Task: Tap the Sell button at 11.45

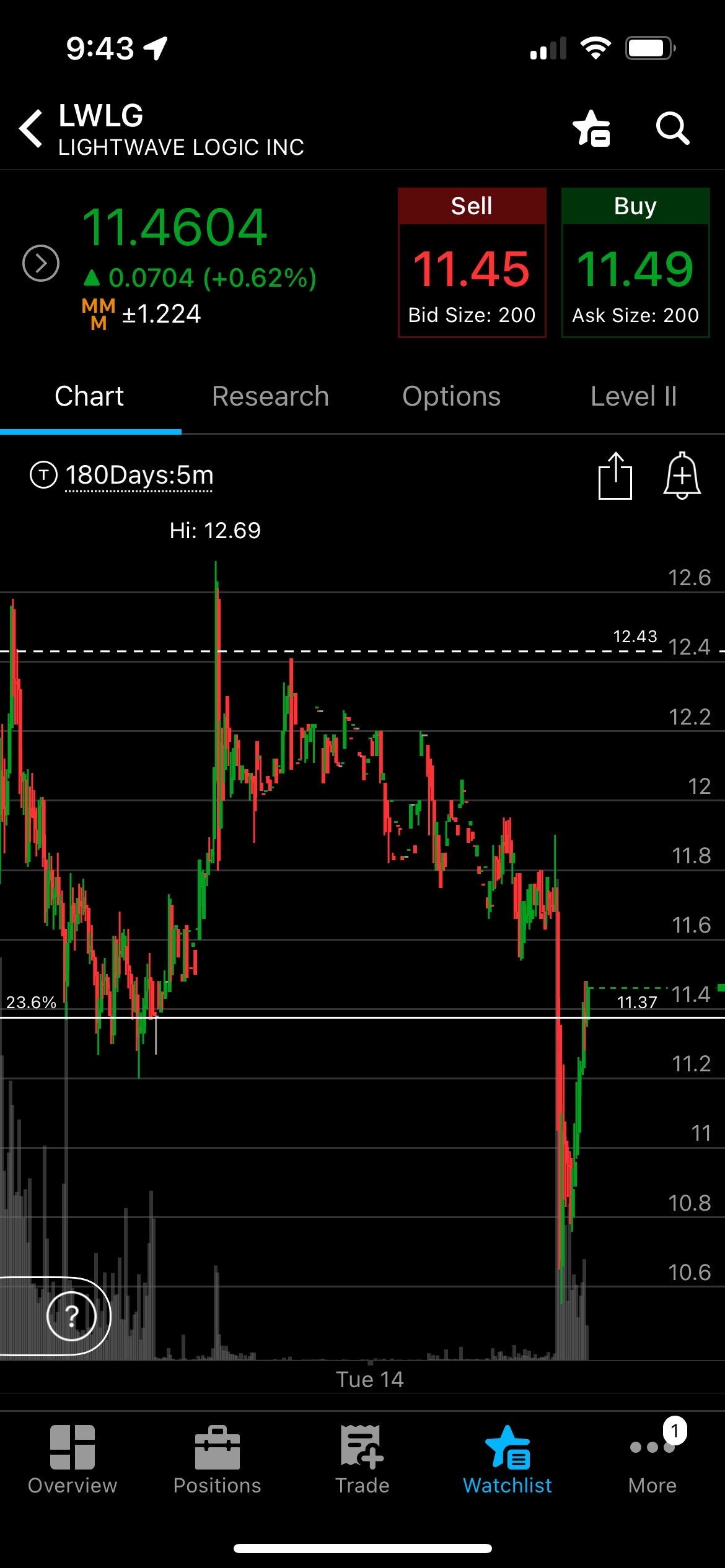Action: click(x=472, y=263)
